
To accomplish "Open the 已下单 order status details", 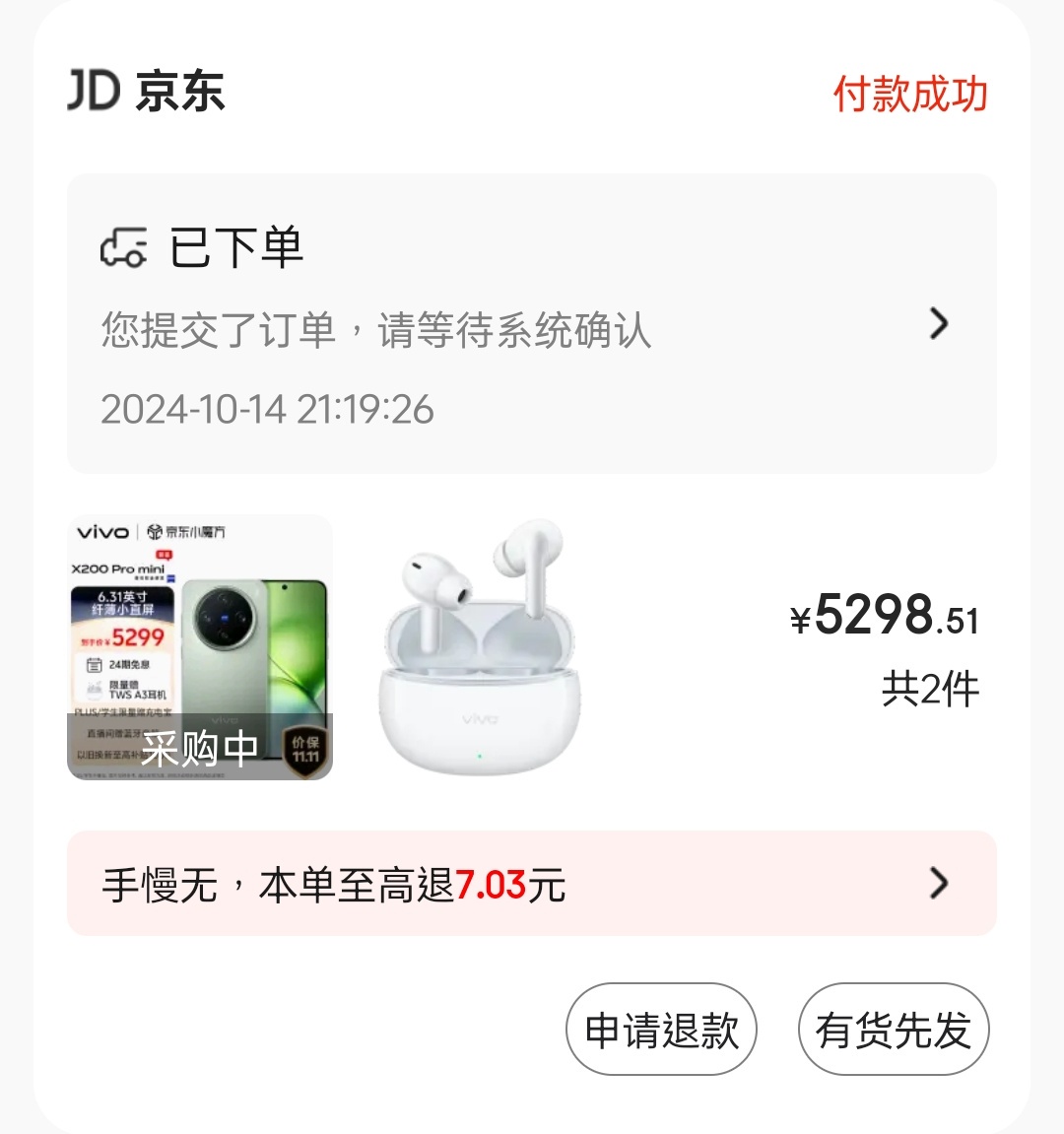I will (532, 324).
